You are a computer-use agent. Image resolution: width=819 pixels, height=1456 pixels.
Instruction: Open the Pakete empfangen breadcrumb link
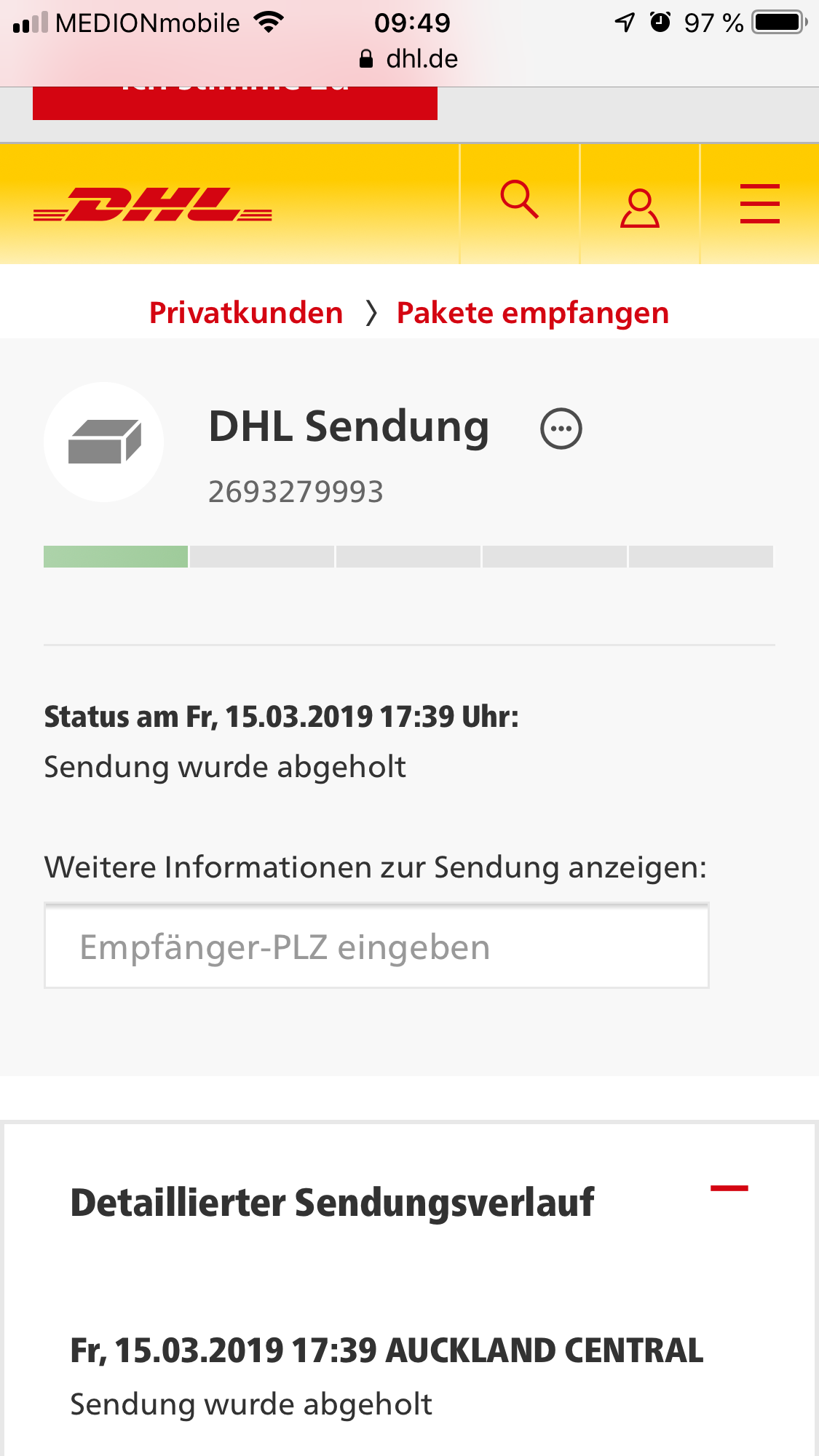pos(532,313)
